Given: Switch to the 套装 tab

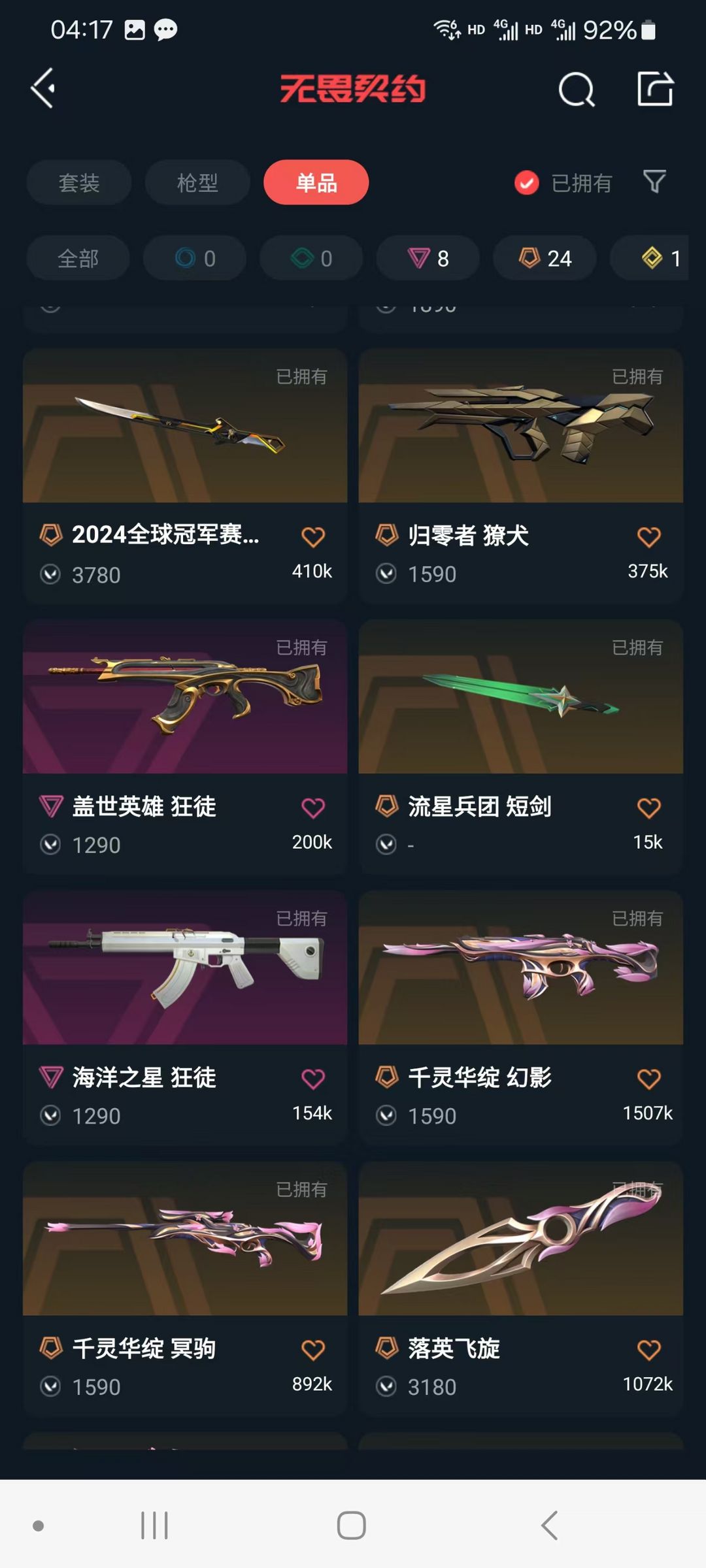Looking at the screenshot, I should pyautogui.click(x=78, y=182).
